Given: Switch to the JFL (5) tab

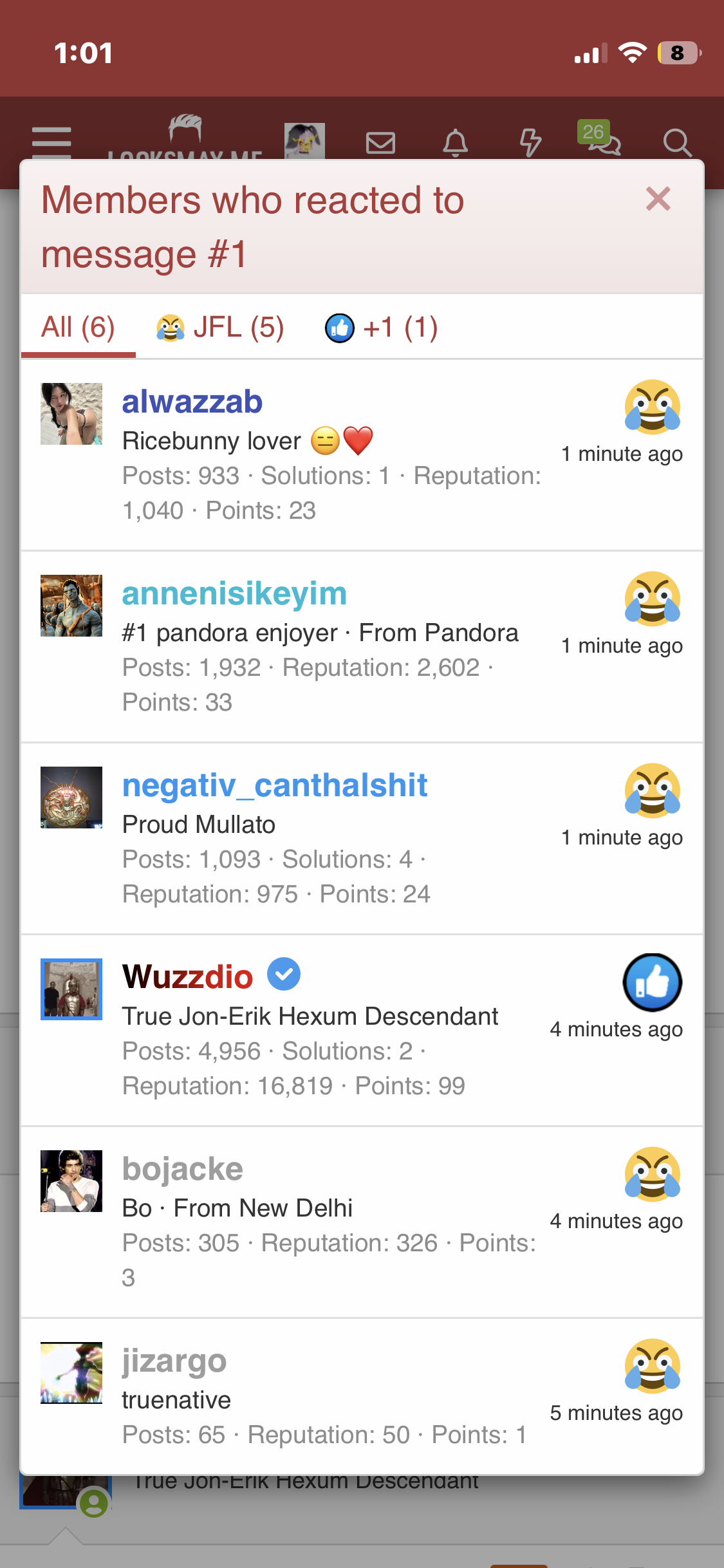Looking at the screenshot, I should pyautogui.click(x=220, y=328).
